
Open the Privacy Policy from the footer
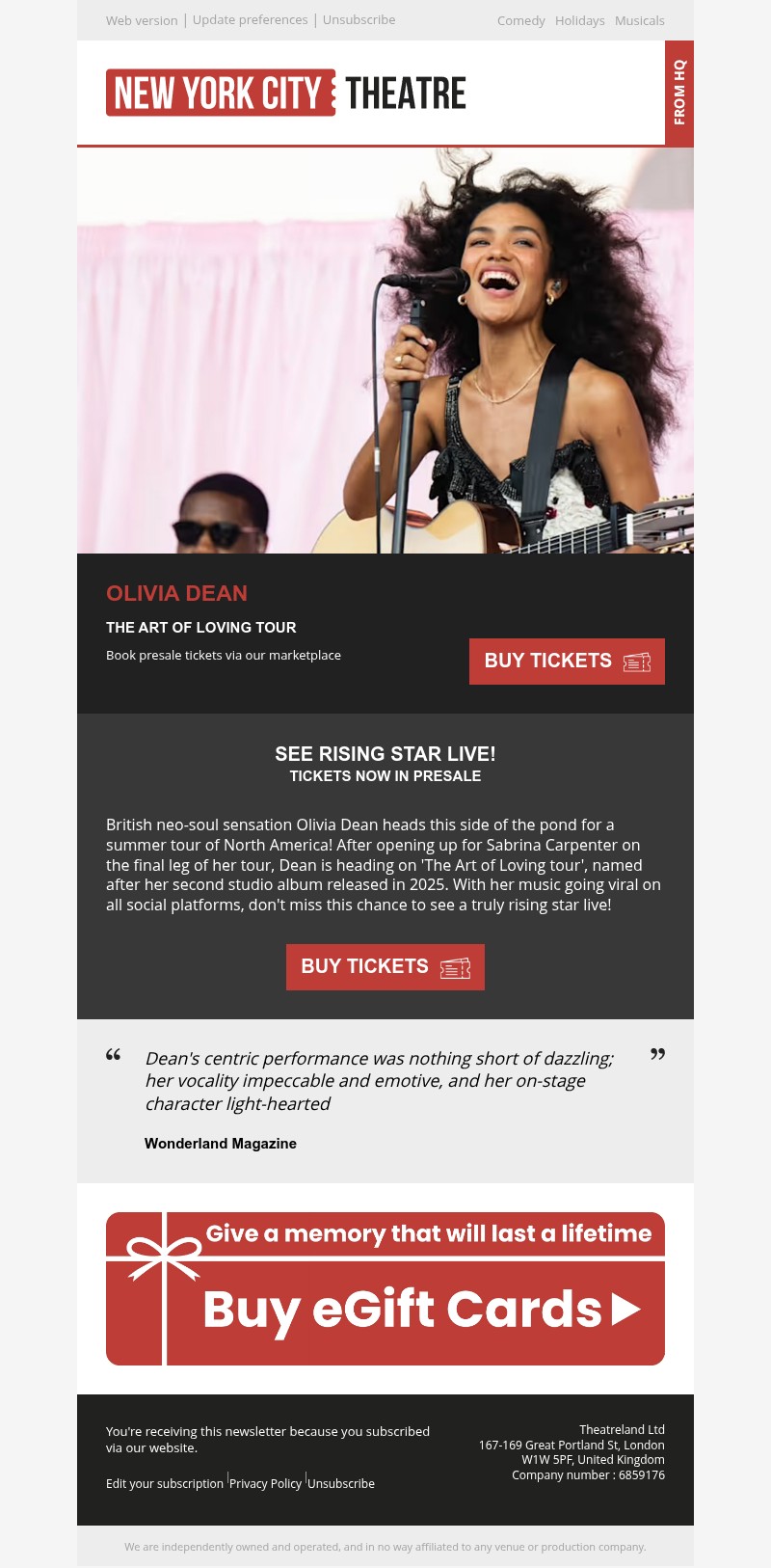click(x=266, y=1483)
